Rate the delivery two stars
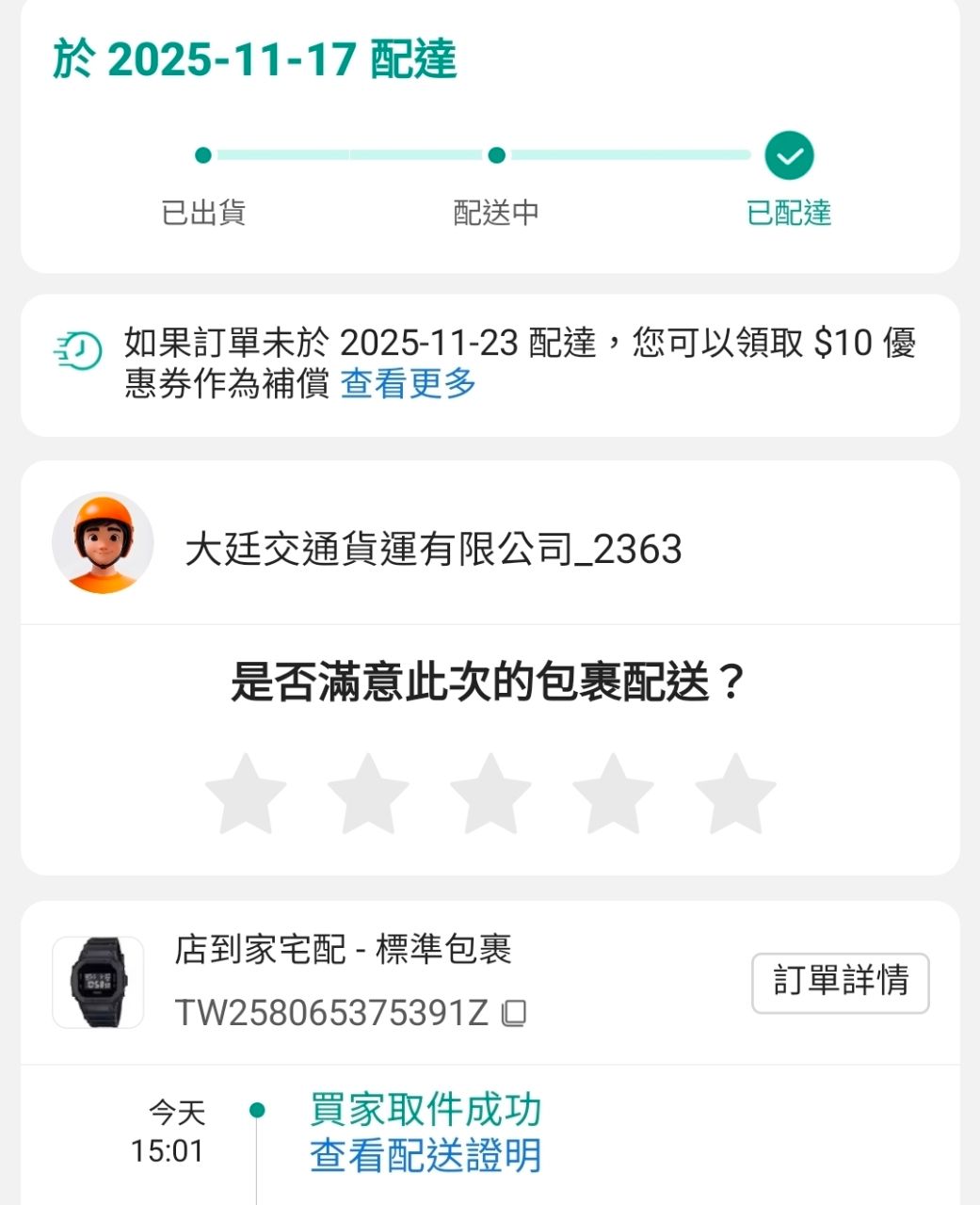Image resolution: width=980 pixels, height=1205 pixels. coord(368,794)
